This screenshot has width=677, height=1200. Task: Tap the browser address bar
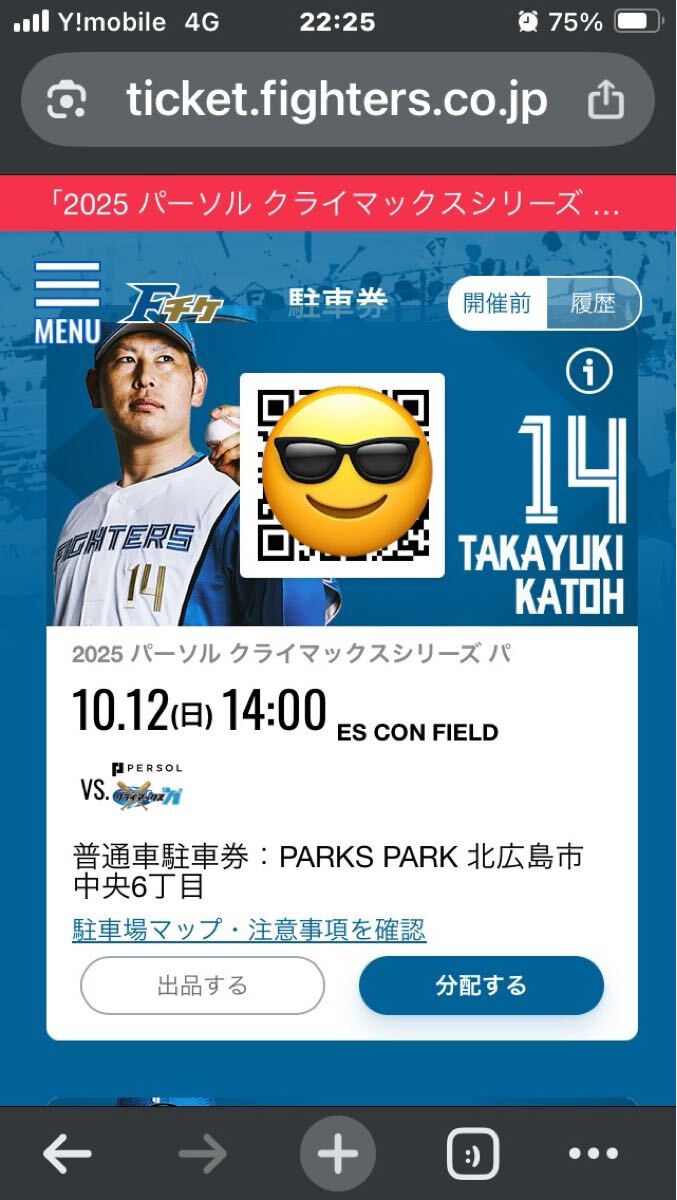(336, 100)
